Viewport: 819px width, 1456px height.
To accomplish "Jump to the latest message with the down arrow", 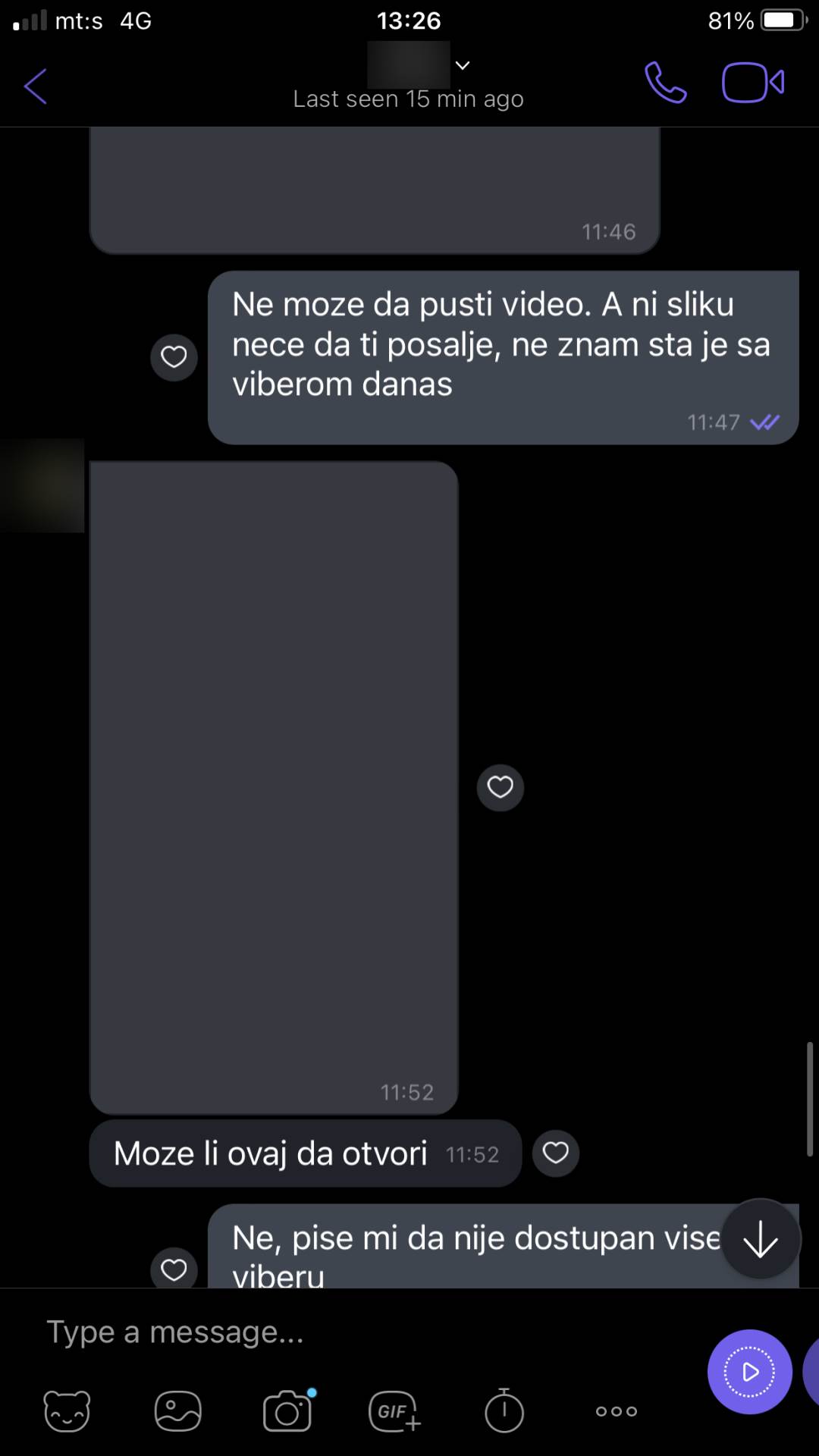I will pos(760,1239).
